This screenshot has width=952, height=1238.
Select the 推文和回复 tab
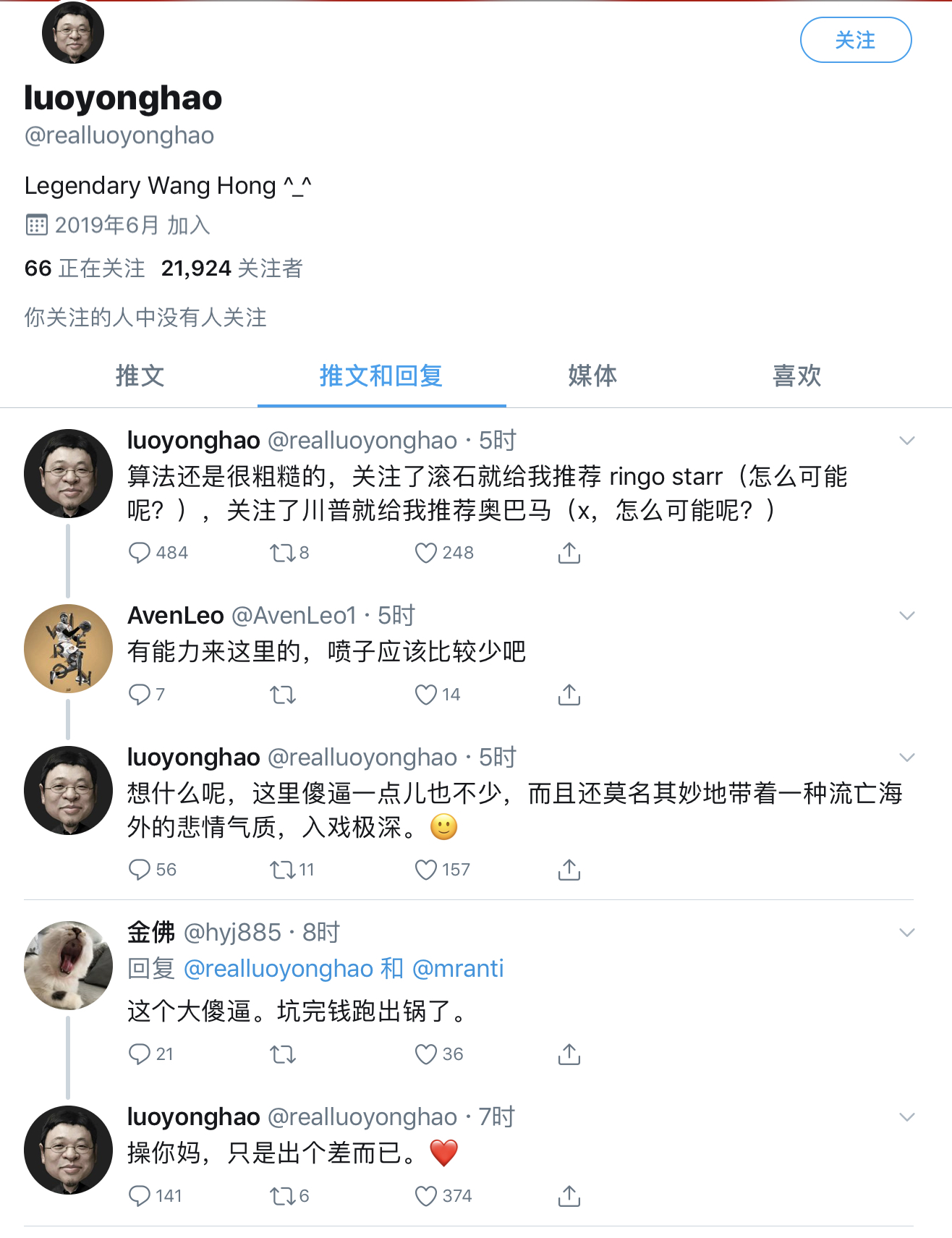[381, 376]
